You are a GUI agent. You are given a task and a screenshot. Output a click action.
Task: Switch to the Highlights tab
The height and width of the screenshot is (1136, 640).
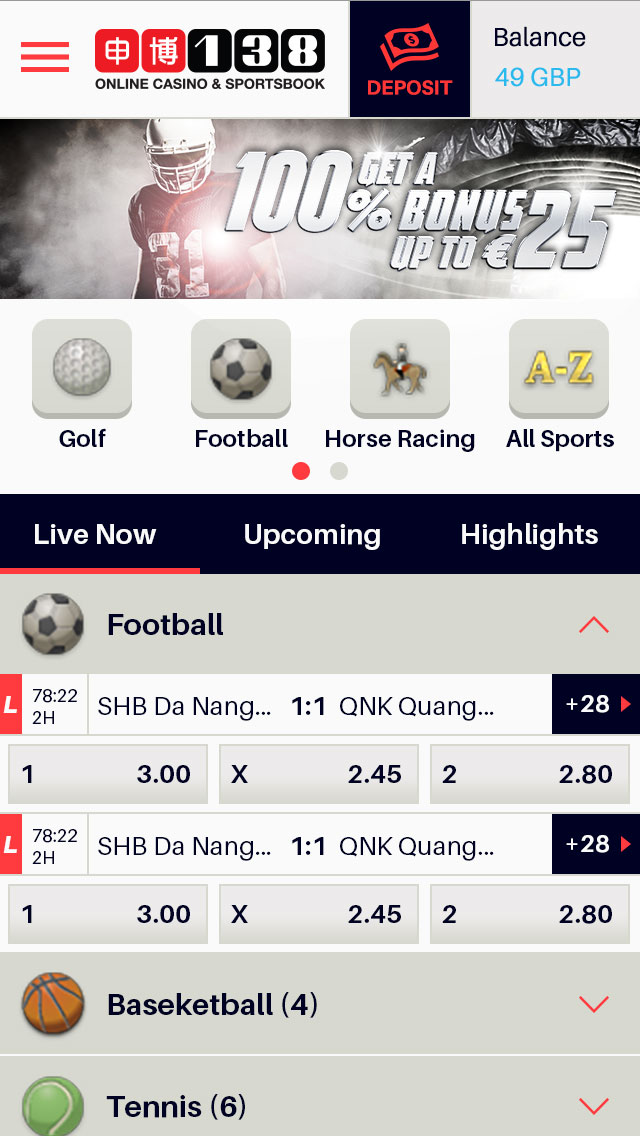pyautogui.click(x=529, y=535)
